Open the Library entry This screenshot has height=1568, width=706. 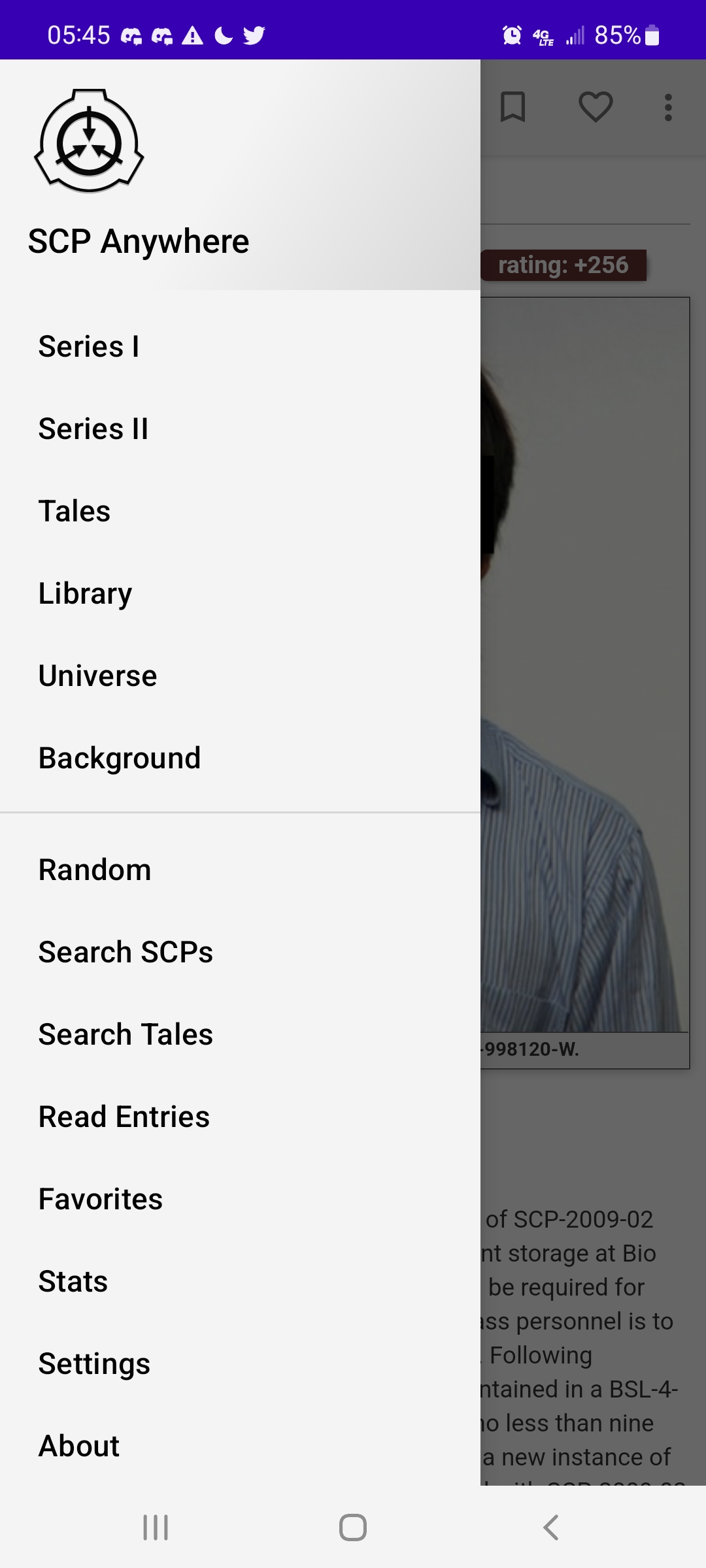pyautogui.click(x=240, y=593)
